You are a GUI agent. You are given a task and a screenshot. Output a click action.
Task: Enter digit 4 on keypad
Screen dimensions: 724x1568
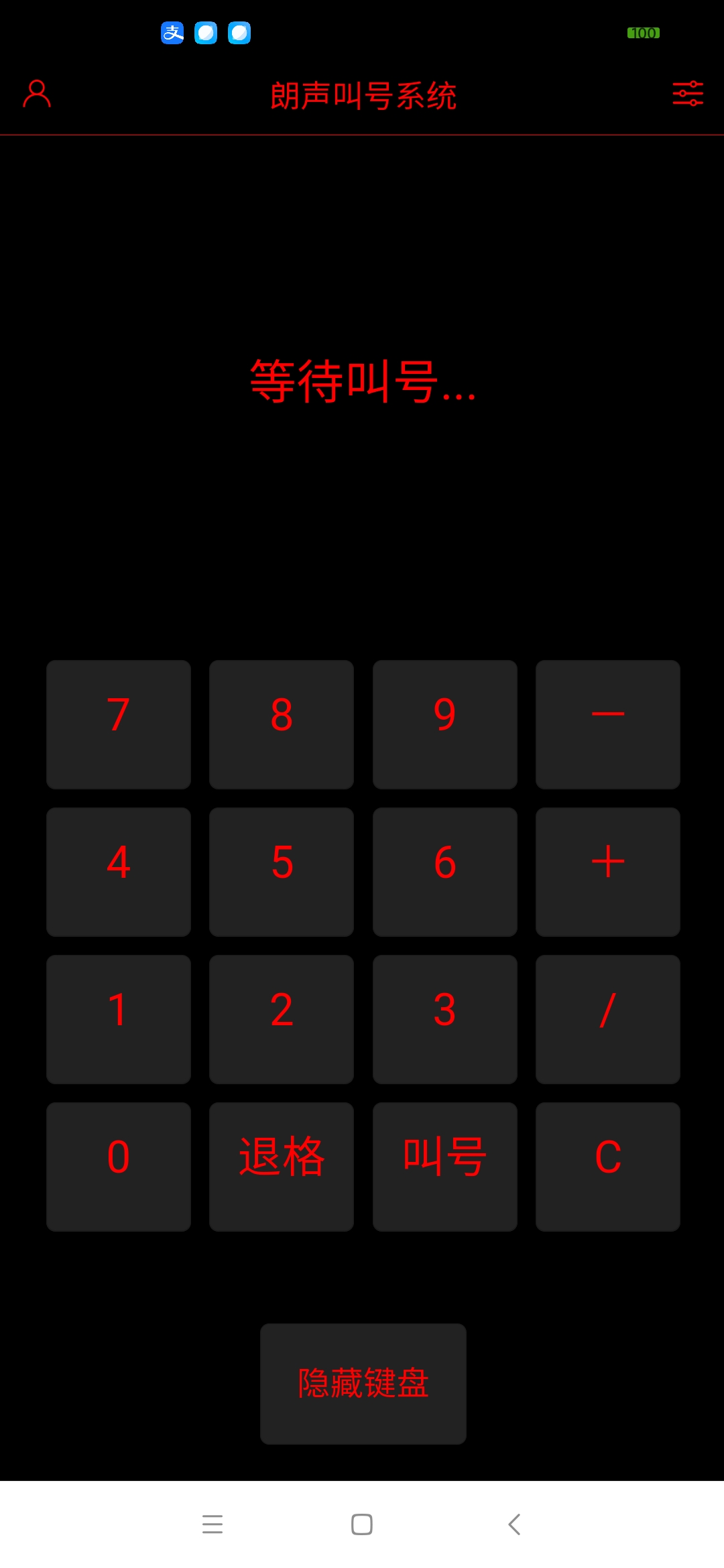(x=119, y=872)
